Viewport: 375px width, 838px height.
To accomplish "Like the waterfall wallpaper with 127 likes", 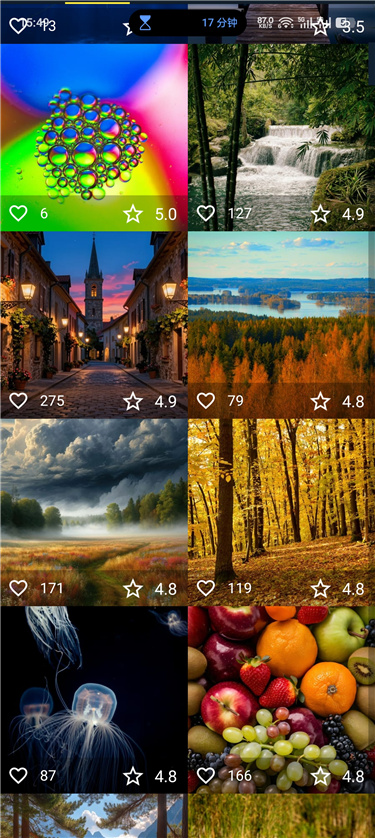I will pyautogui.click(x=206, y=214).
